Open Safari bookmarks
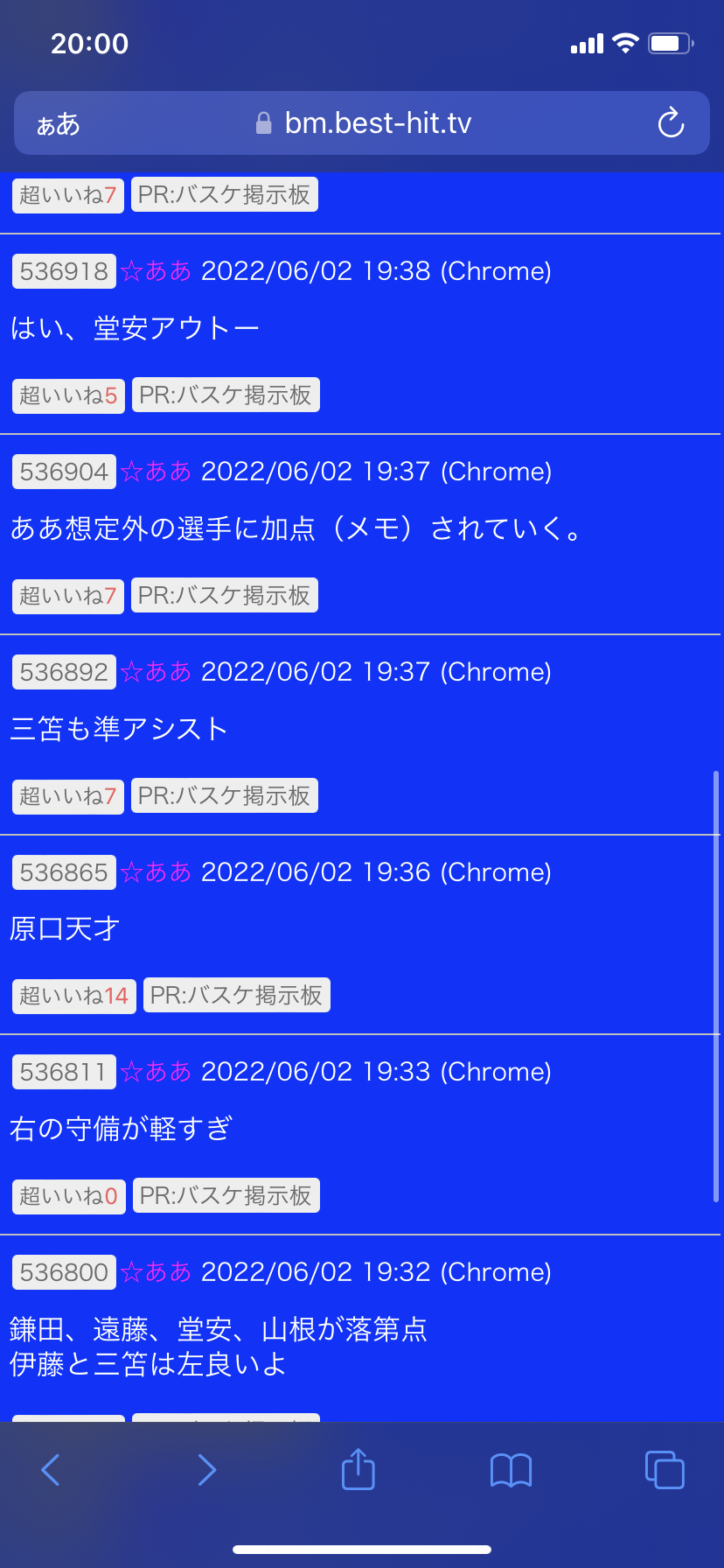This screenshot has height=1568, width=724. [x=512, y=1470]
